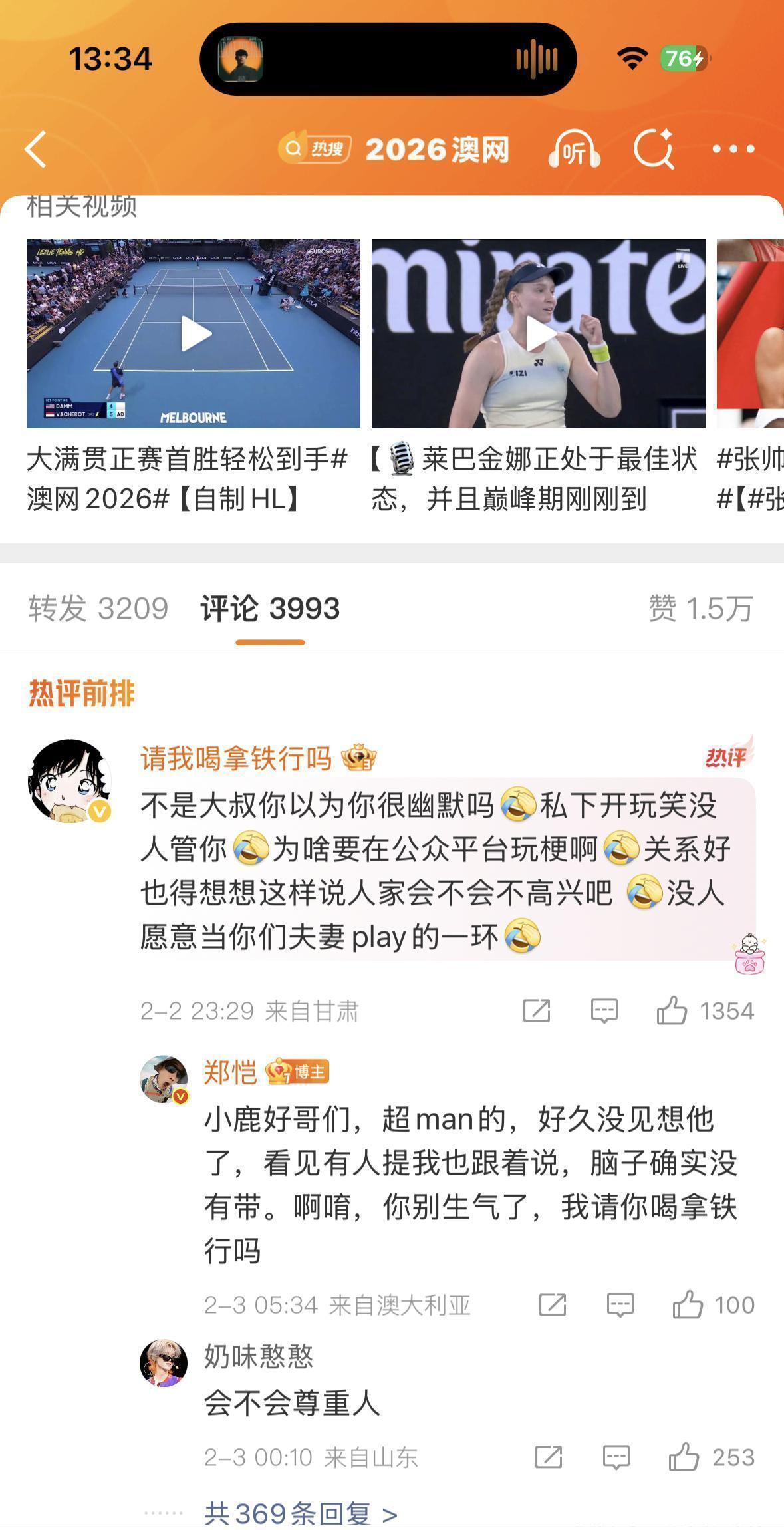The height and width of the screenshot is (1530, 784).
Task: Tap the 听 listen headphone icon
Action: [574, 150]
